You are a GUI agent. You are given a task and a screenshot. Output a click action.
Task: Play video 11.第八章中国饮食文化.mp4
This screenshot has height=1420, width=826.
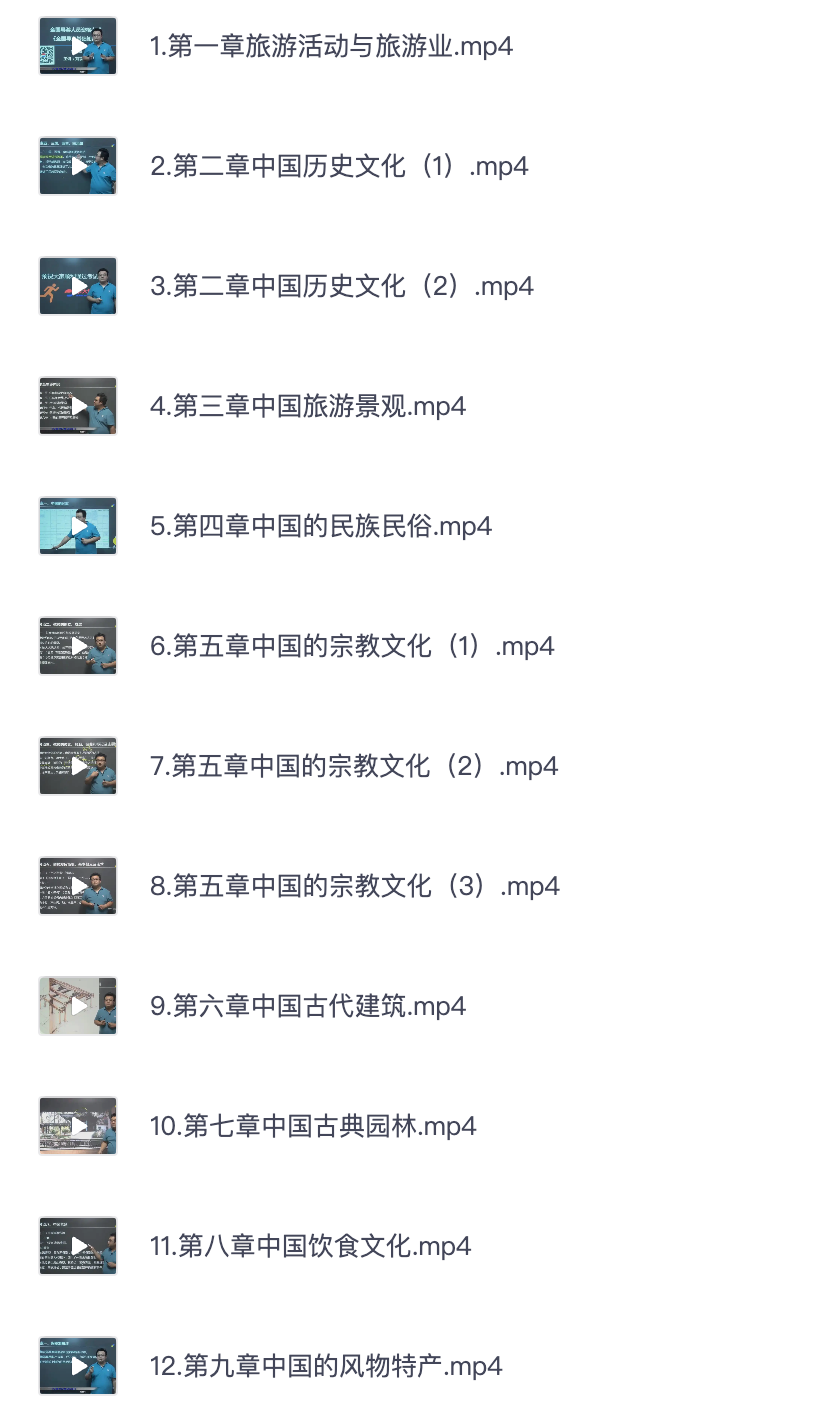(x=78, y=1246)
